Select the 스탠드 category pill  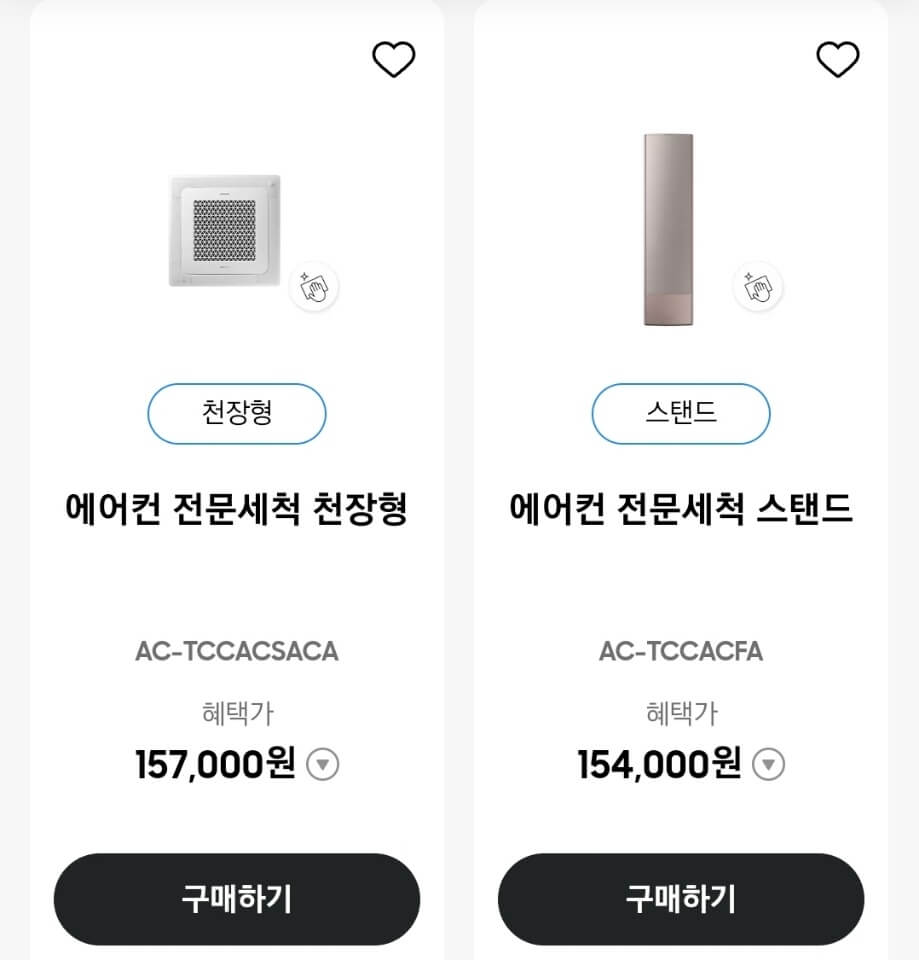tap(680, 413)
